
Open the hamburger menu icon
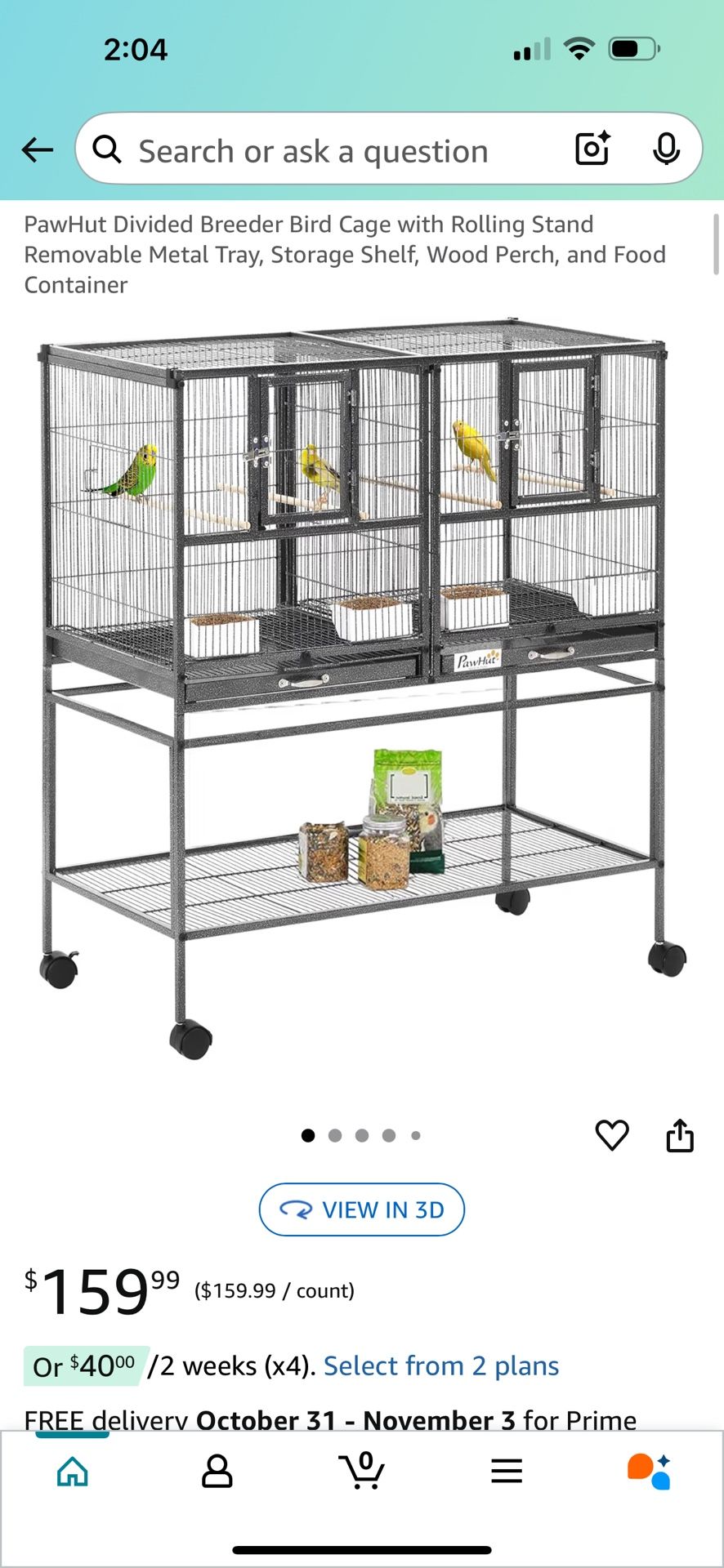[x=507, y=1470]
